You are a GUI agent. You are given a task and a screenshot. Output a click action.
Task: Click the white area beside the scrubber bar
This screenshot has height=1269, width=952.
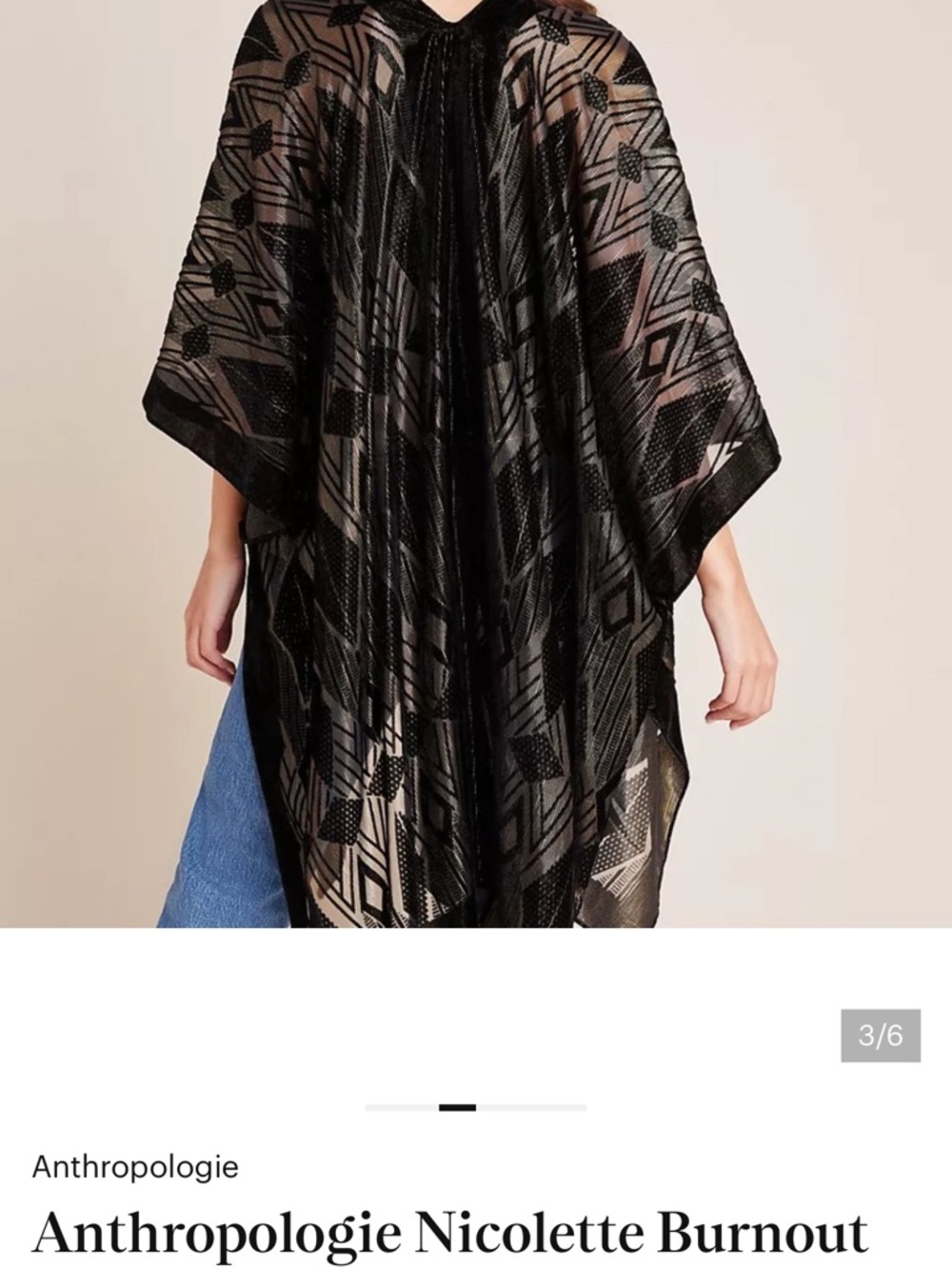click(x=190, y=1108)
